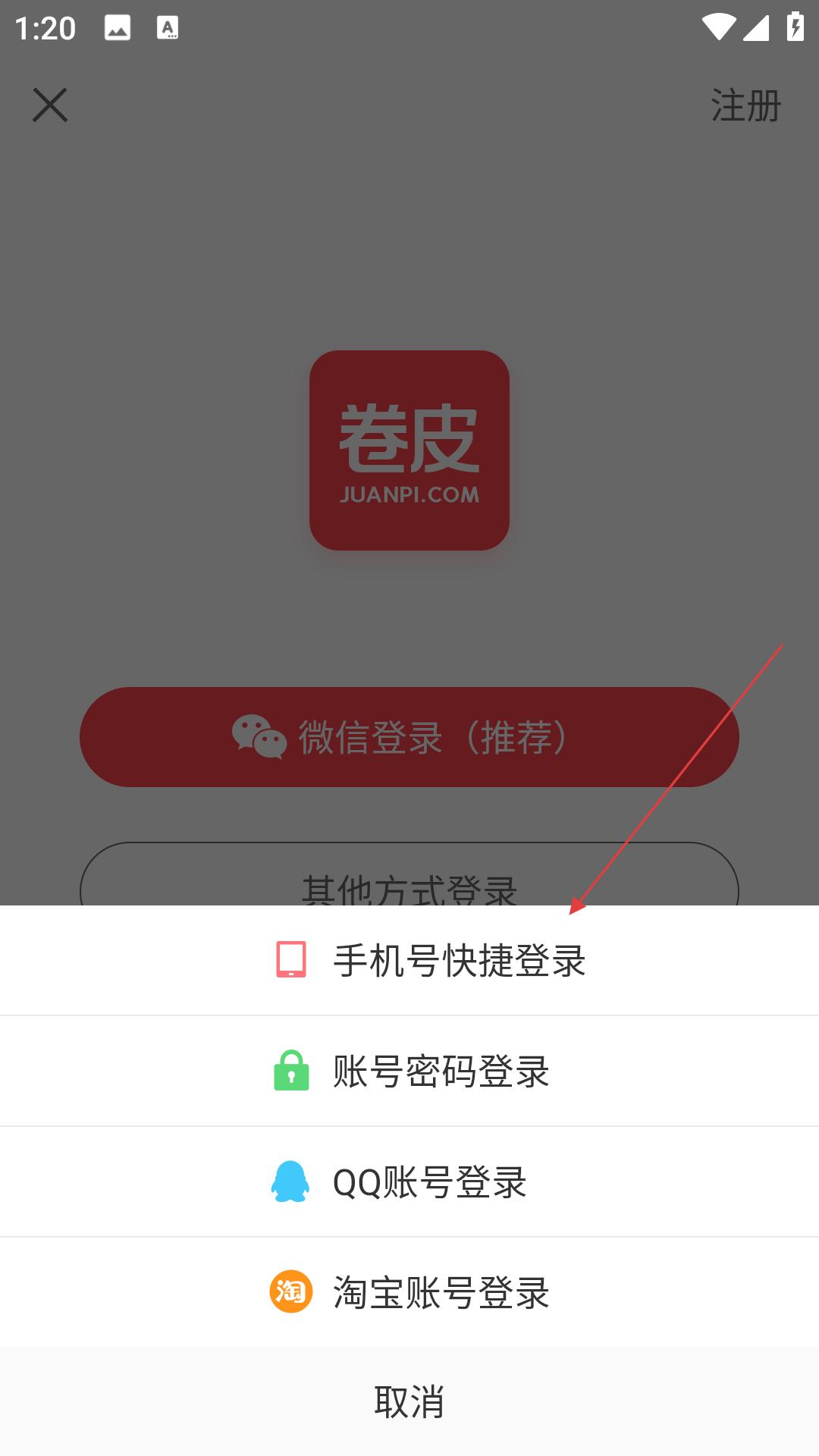Log in with QQ账号登录
The height and width of the screenshot is (1456, 819).
[x=409, y=1181]
